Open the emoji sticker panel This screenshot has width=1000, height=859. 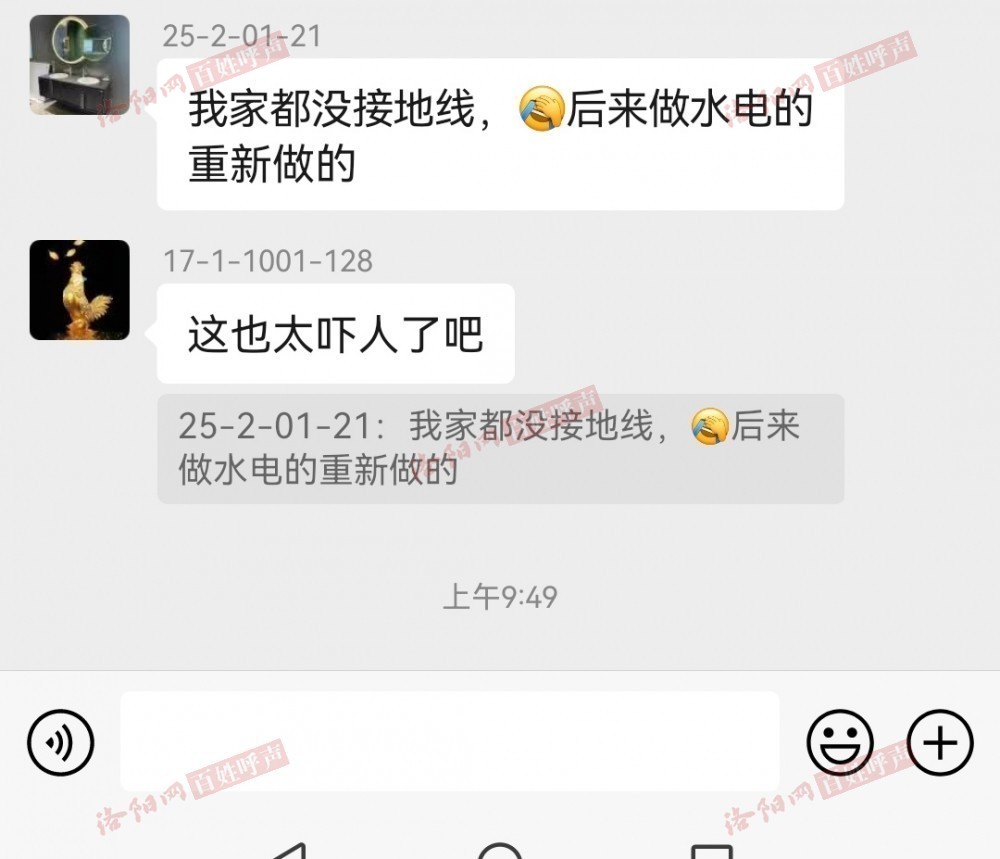pos(840,743)
